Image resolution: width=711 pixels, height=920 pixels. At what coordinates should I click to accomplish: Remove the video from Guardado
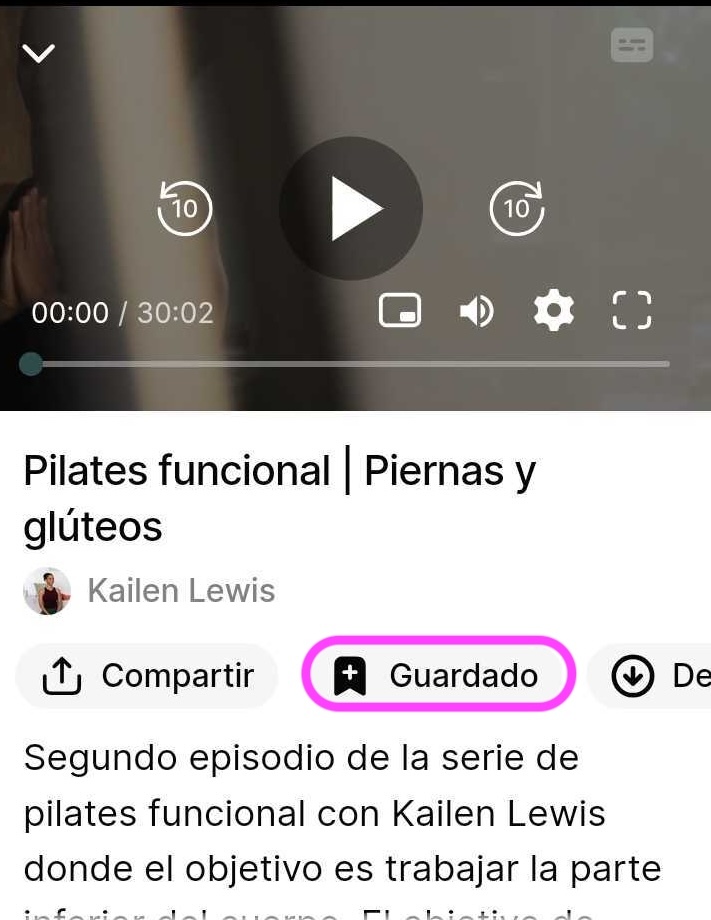pyautogui.click(x=439, y=676)
